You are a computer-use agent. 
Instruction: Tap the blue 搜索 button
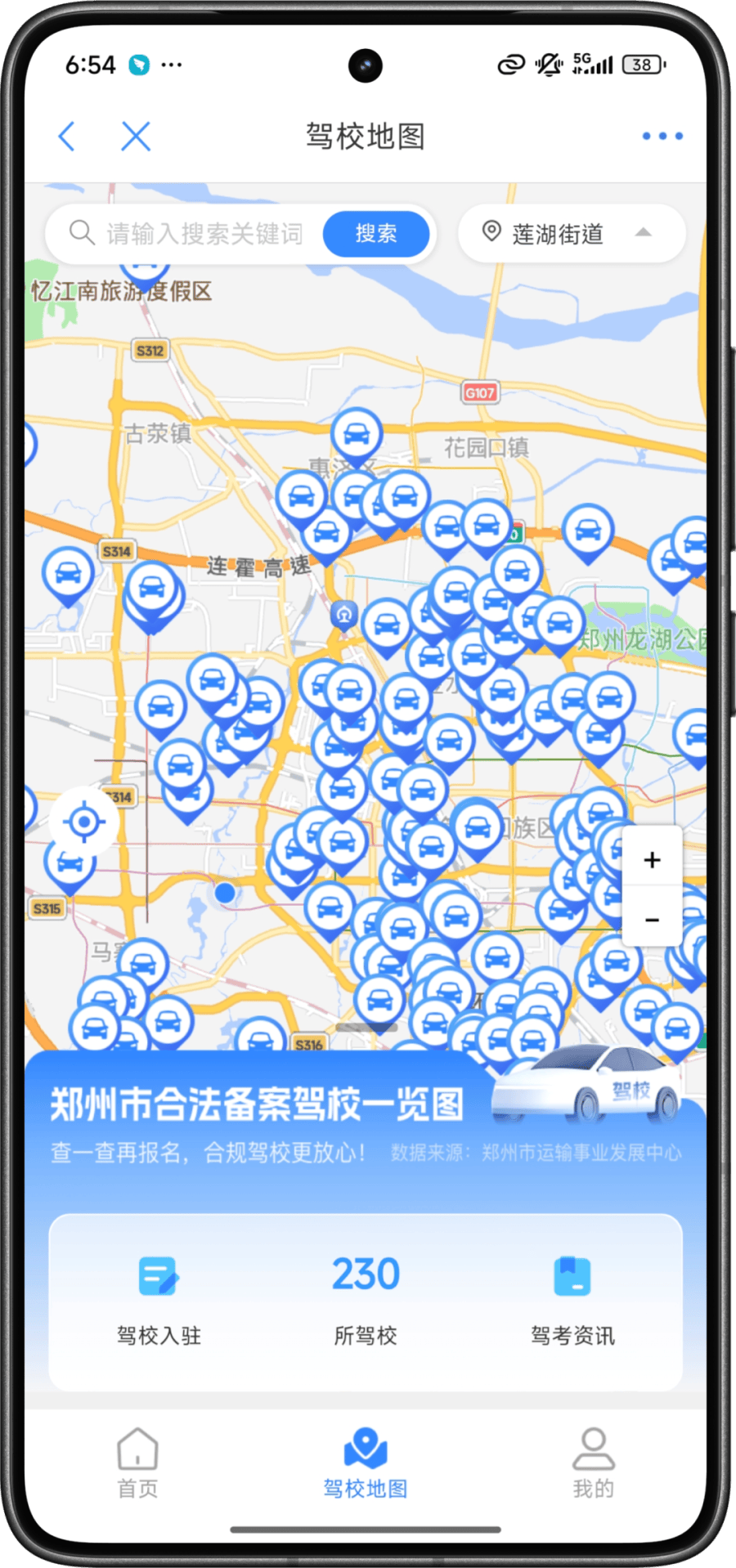coord(375,234)
